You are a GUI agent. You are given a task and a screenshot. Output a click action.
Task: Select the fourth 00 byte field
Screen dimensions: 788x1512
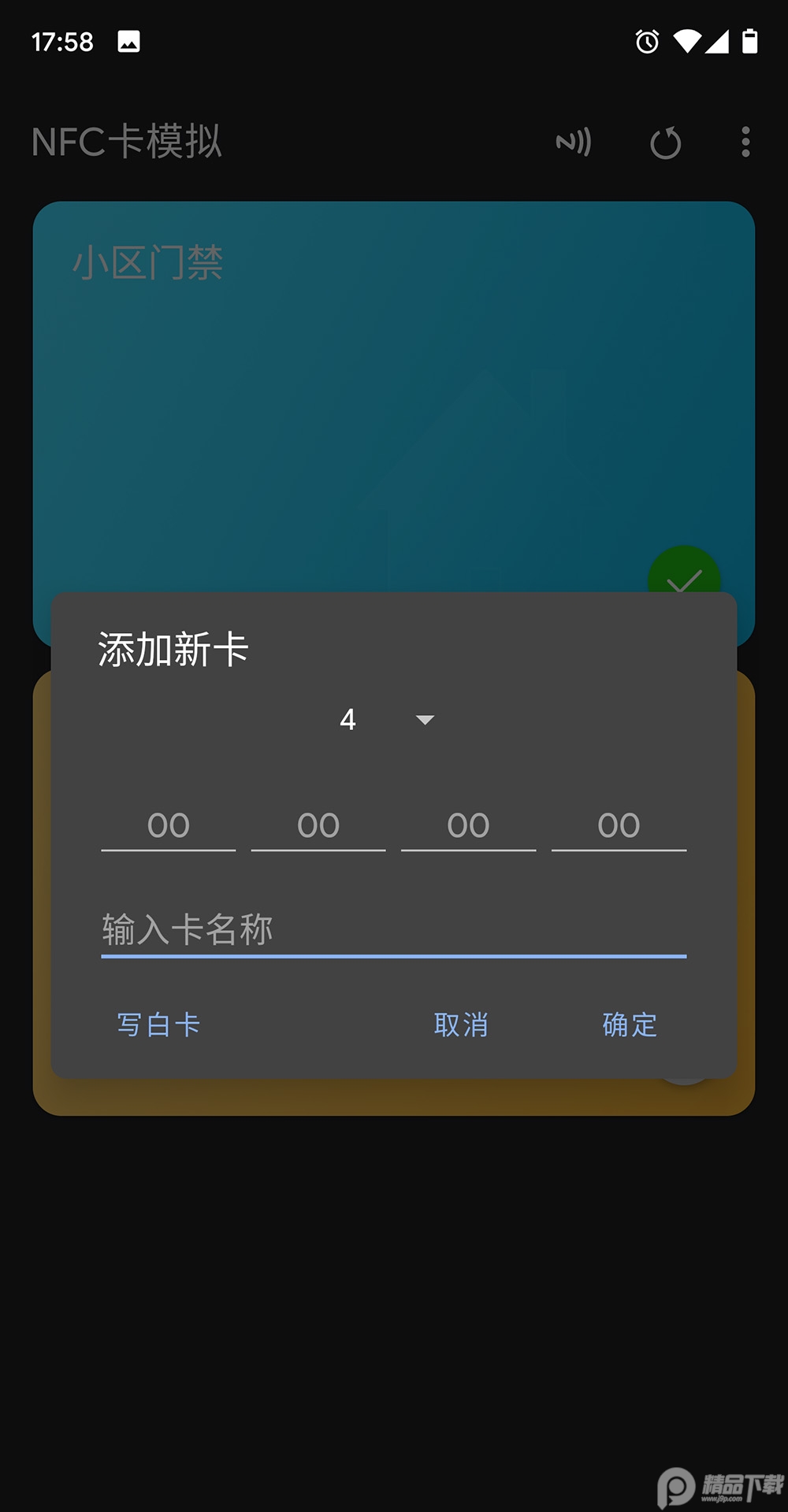[619, 826]
